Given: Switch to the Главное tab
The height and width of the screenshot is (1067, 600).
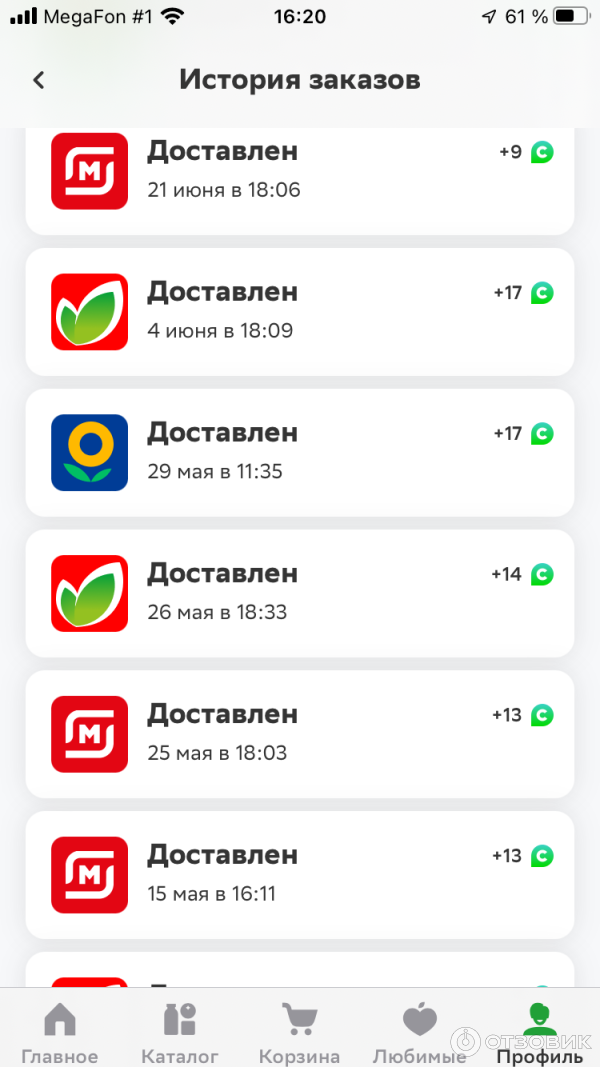Looking at the screenshot, I should tap(60, 1032).
